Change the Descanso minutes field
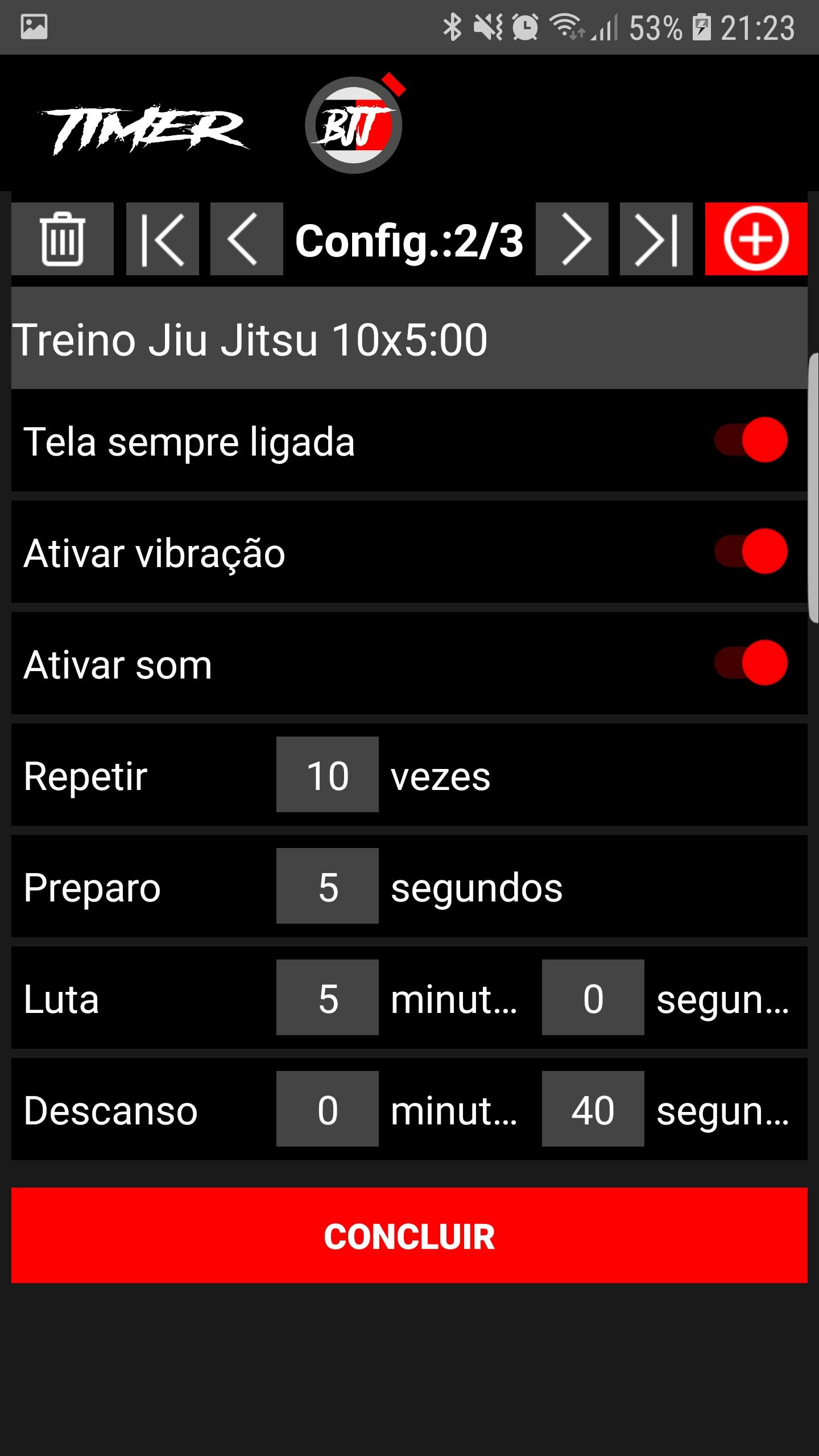 tap(328, 1109)
